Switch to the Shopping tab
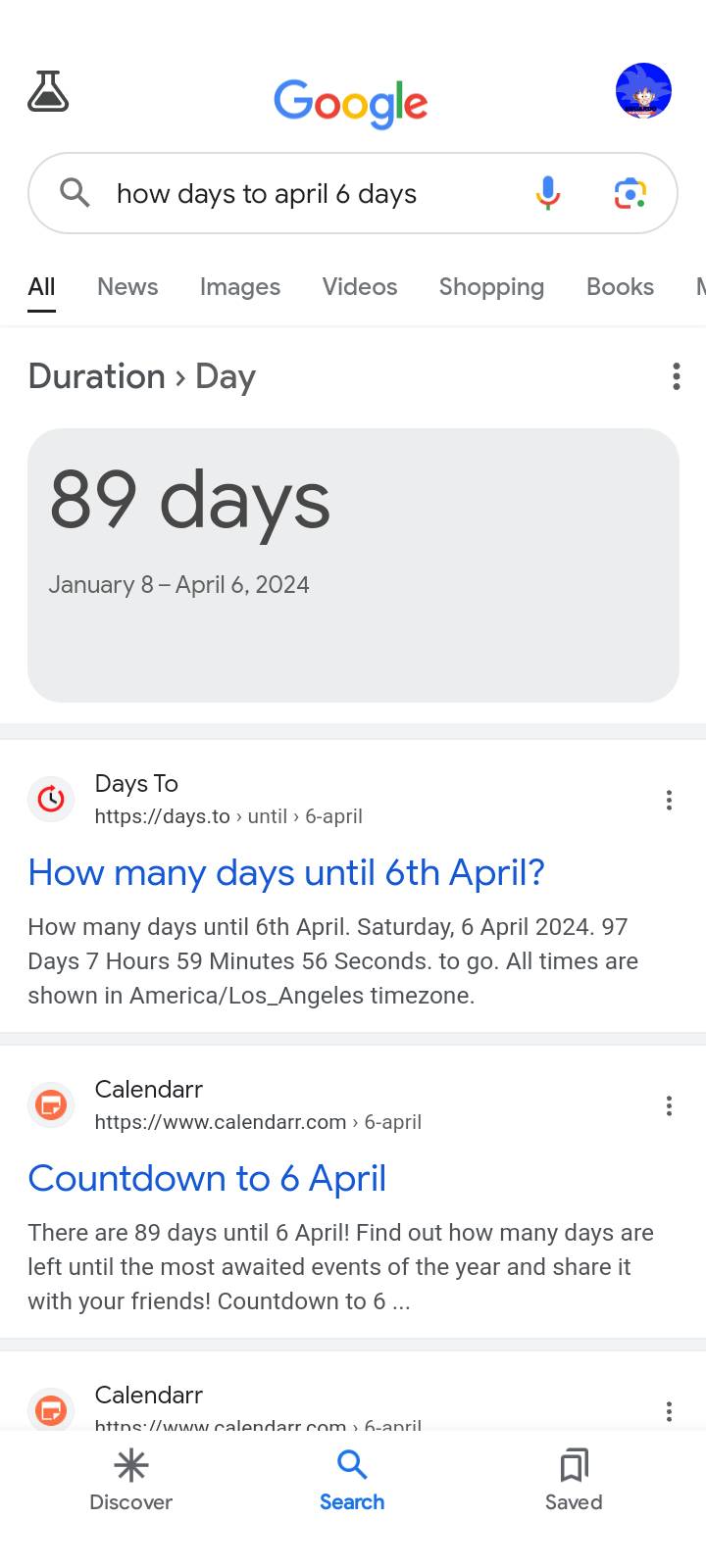Viewport: 706px width, 1568px height. pos(491,287)
